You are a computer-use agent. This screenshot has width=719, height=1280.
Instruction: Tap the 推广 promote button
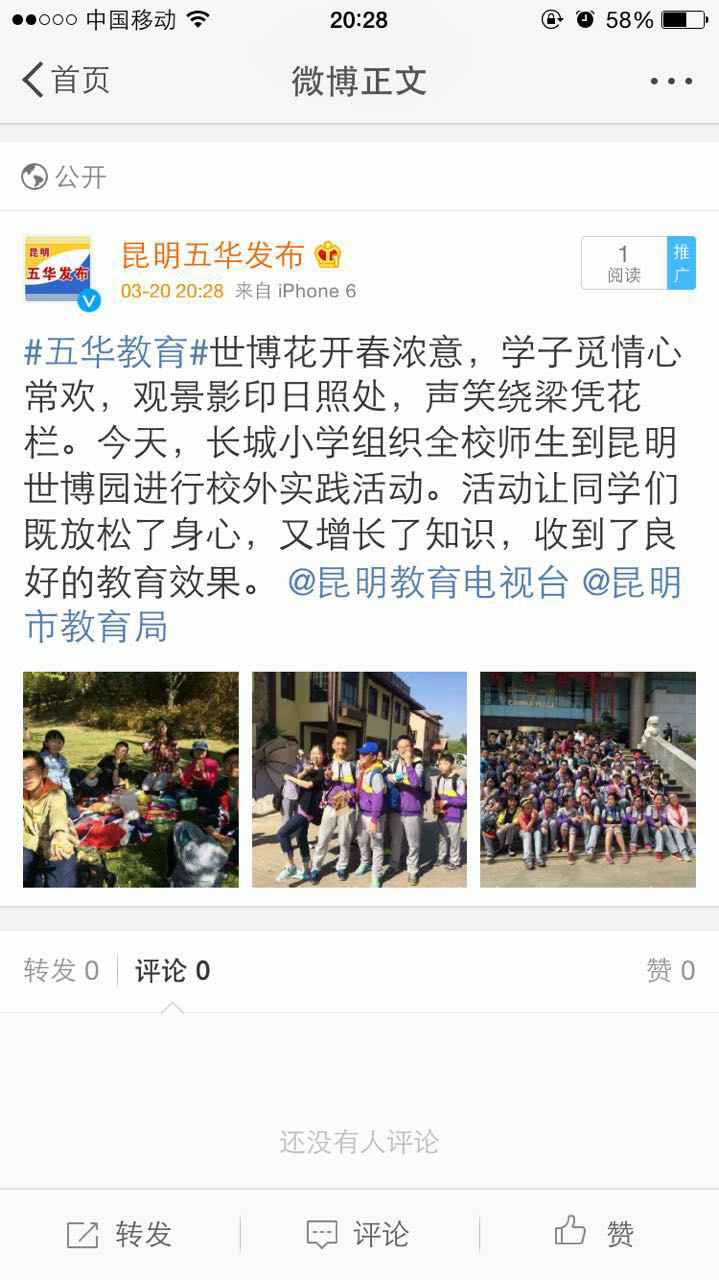tap(681, 263)
